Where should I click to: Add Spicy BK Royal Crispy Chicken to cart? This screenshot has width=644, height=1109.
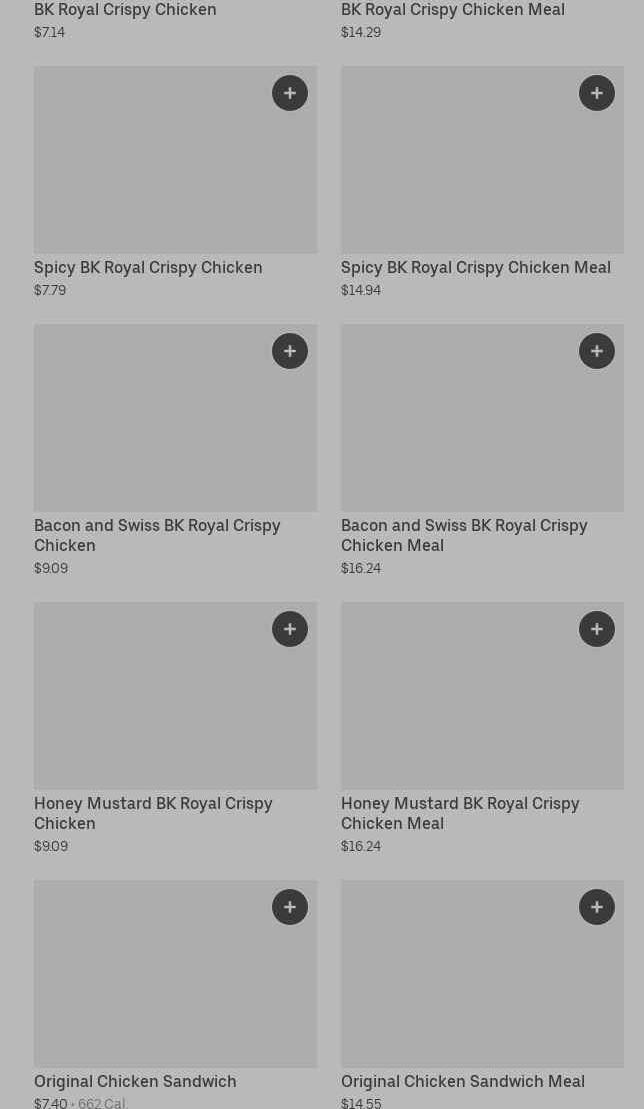pyautogui.click(x=290, y=93)
